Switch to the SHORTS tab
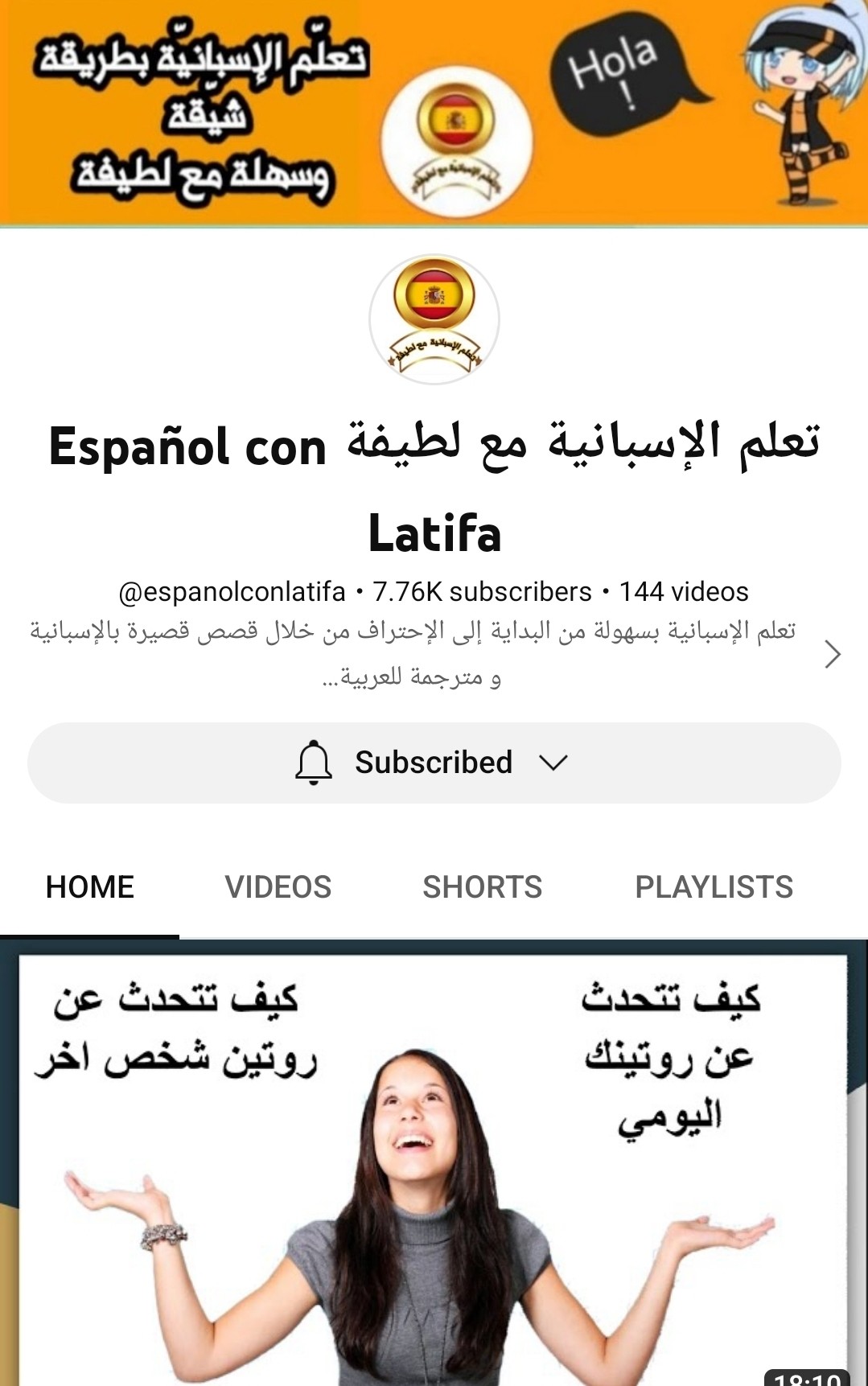This screenshot has height=1386, width=868. pyautogui.click(x=482, y=887)
